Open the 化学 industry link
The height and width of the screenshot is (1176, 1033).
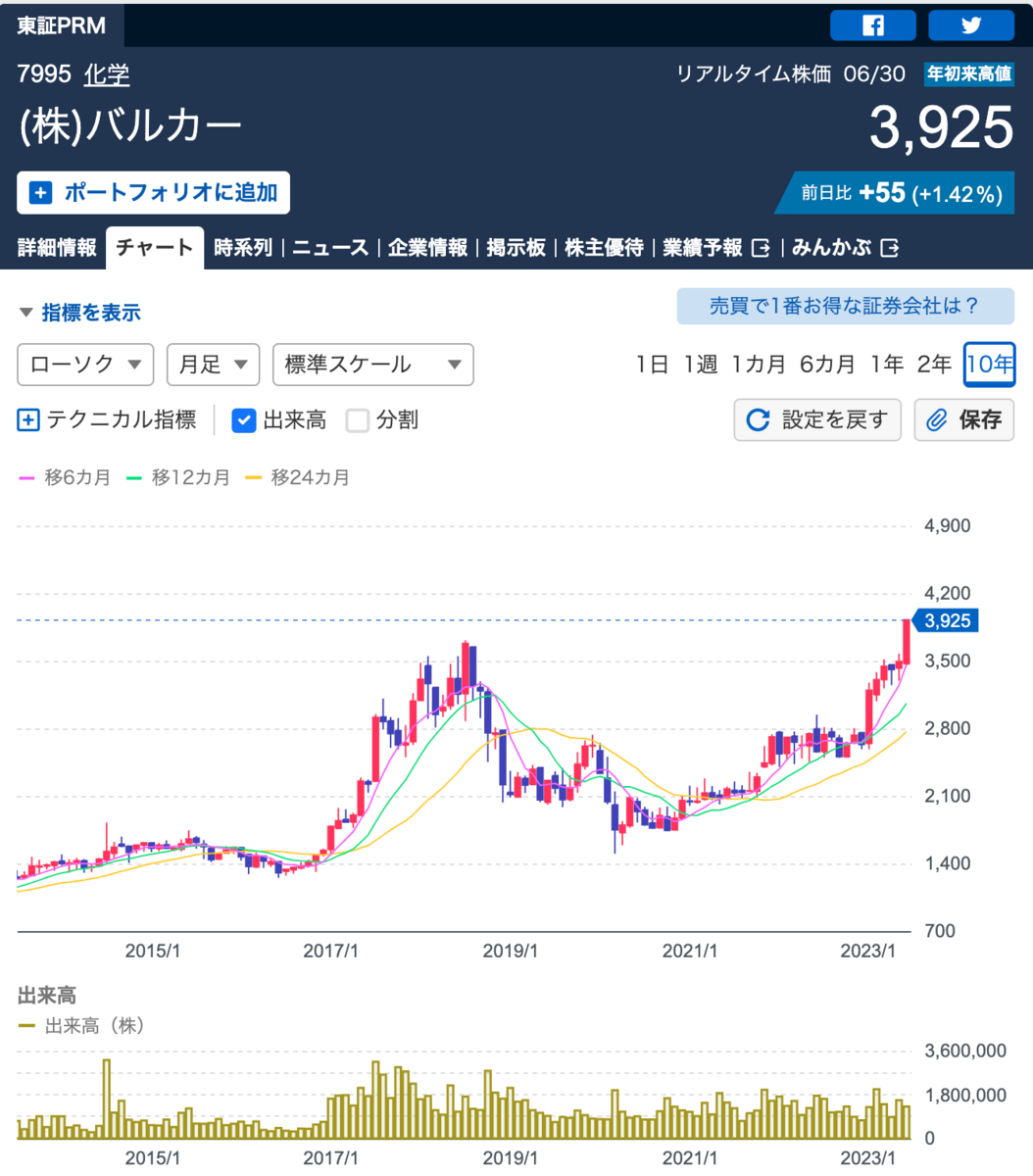coord(107,74)
